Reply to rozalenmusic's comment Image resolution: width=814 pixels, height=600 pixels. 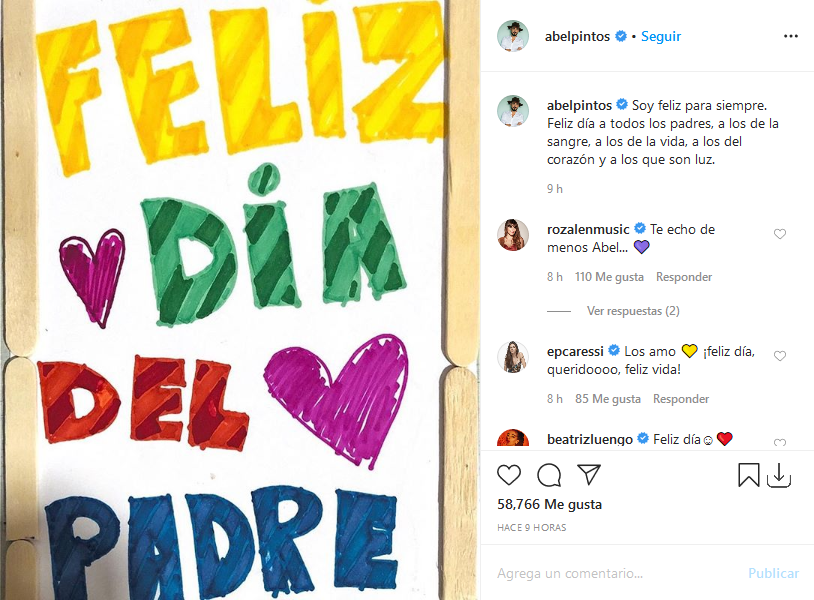684,277
